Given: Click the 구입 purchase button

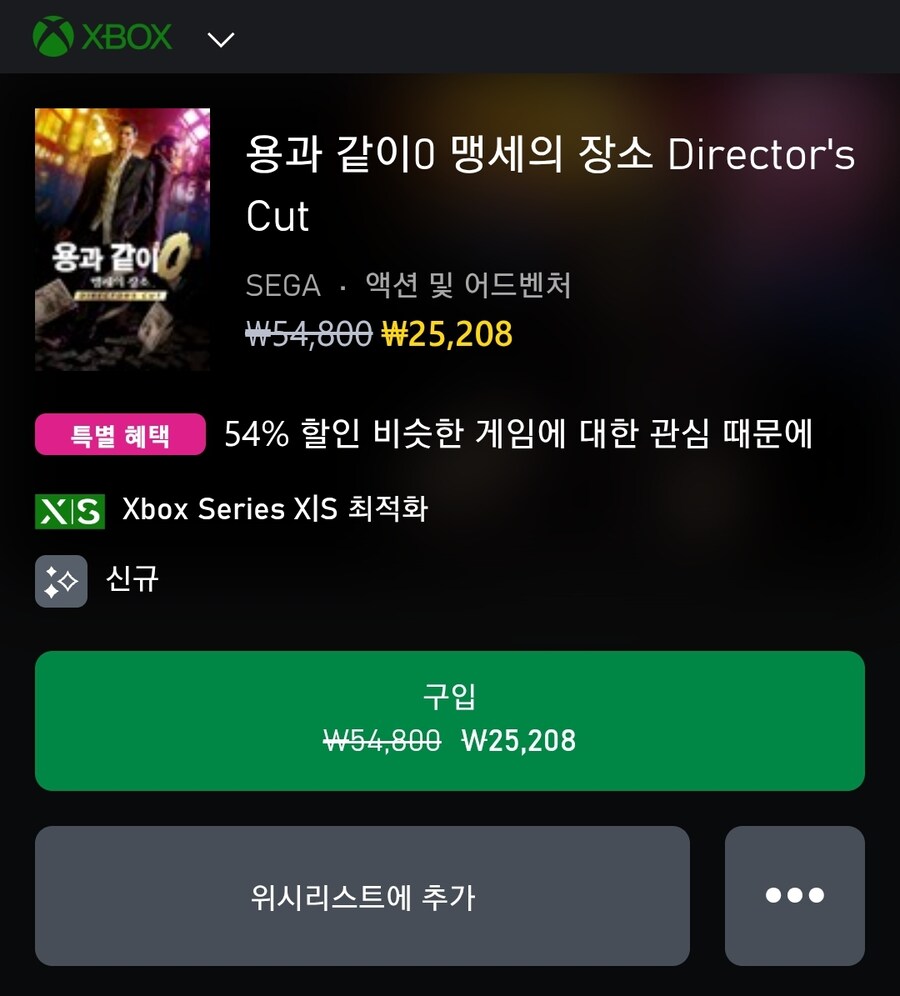Looking at the screenshot, I should coord(450,720).
